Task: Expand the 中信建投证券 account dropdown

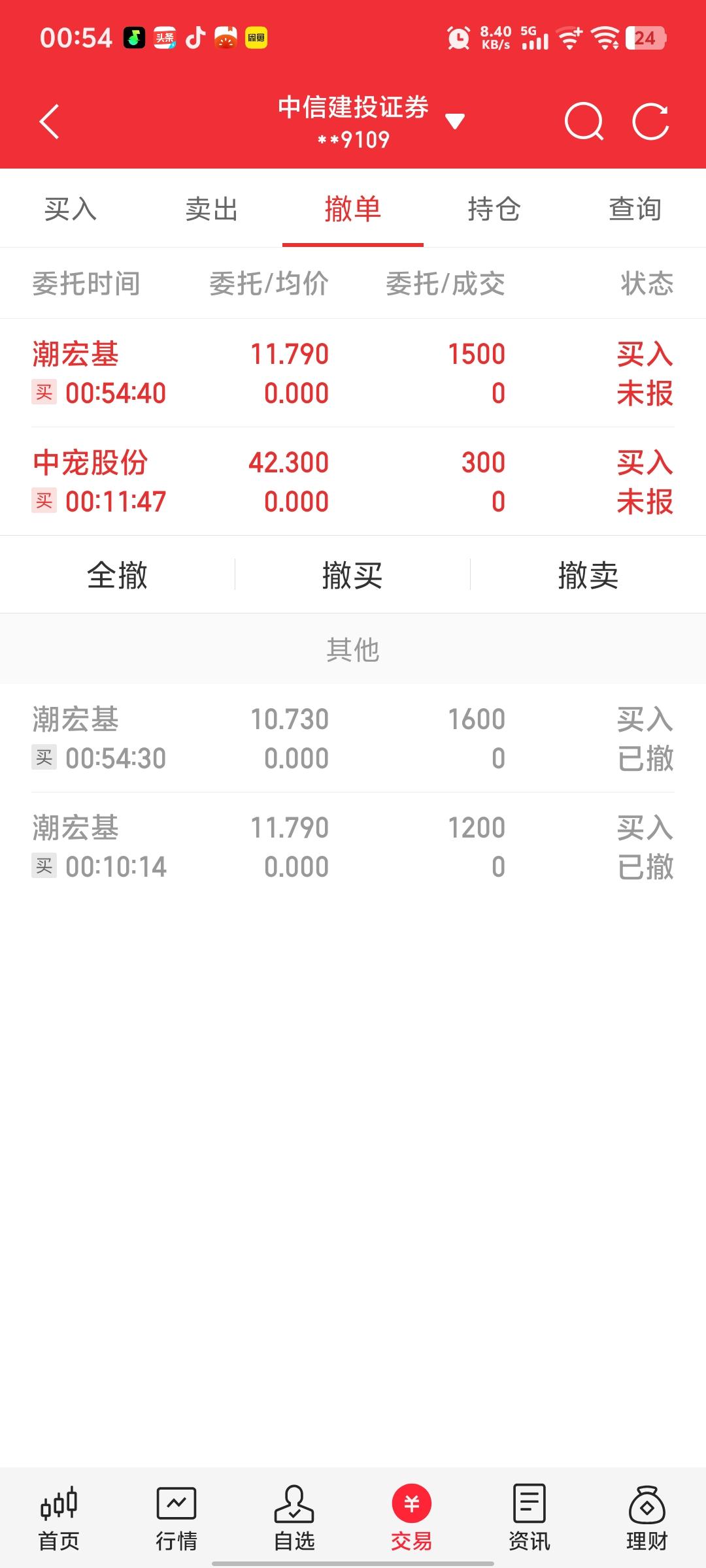Action: [x=456, y=122]
